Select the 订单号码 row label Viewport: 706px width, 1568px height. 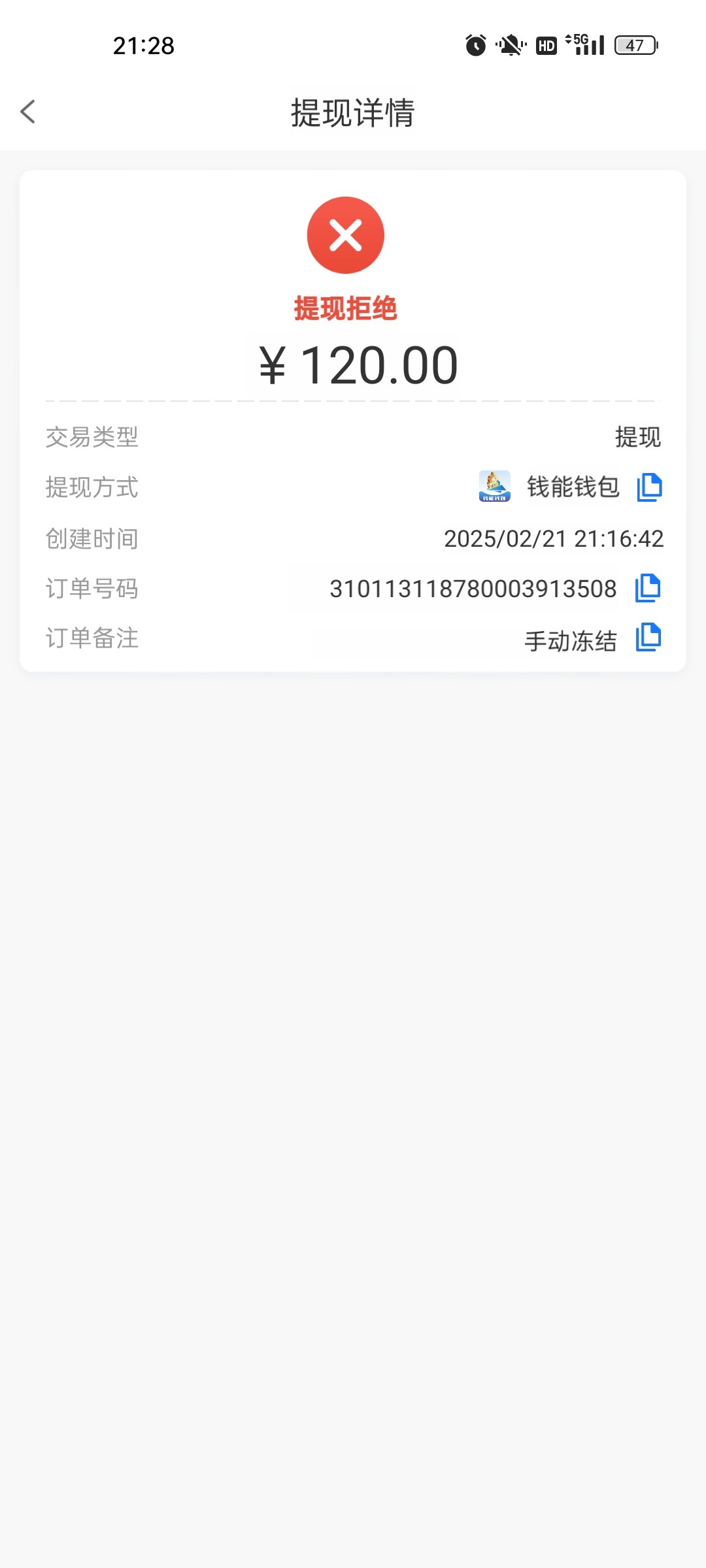[x=91, y=588]
